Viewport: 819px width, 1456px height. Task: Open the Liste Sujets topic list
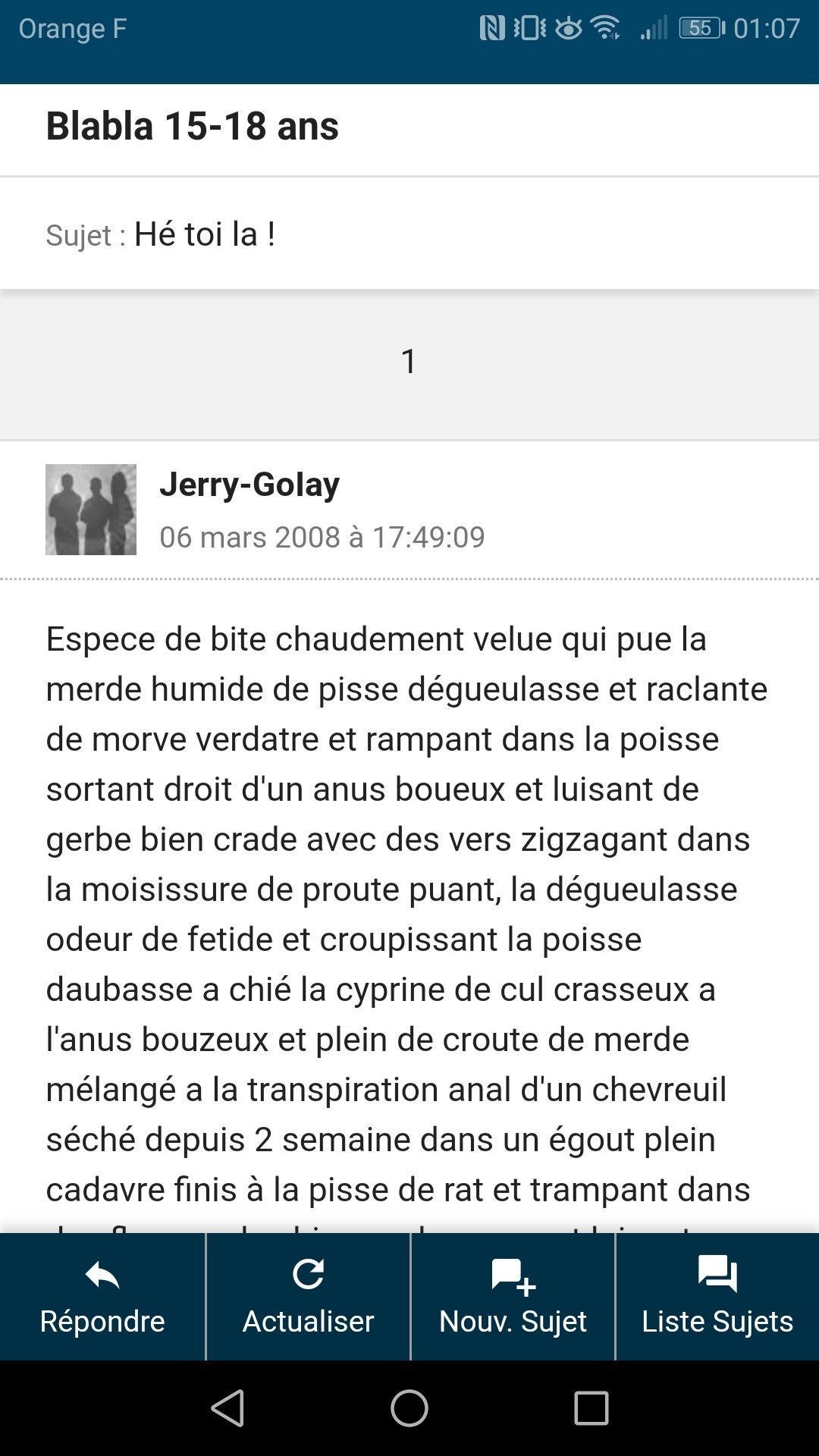[x=717, y=1296]
